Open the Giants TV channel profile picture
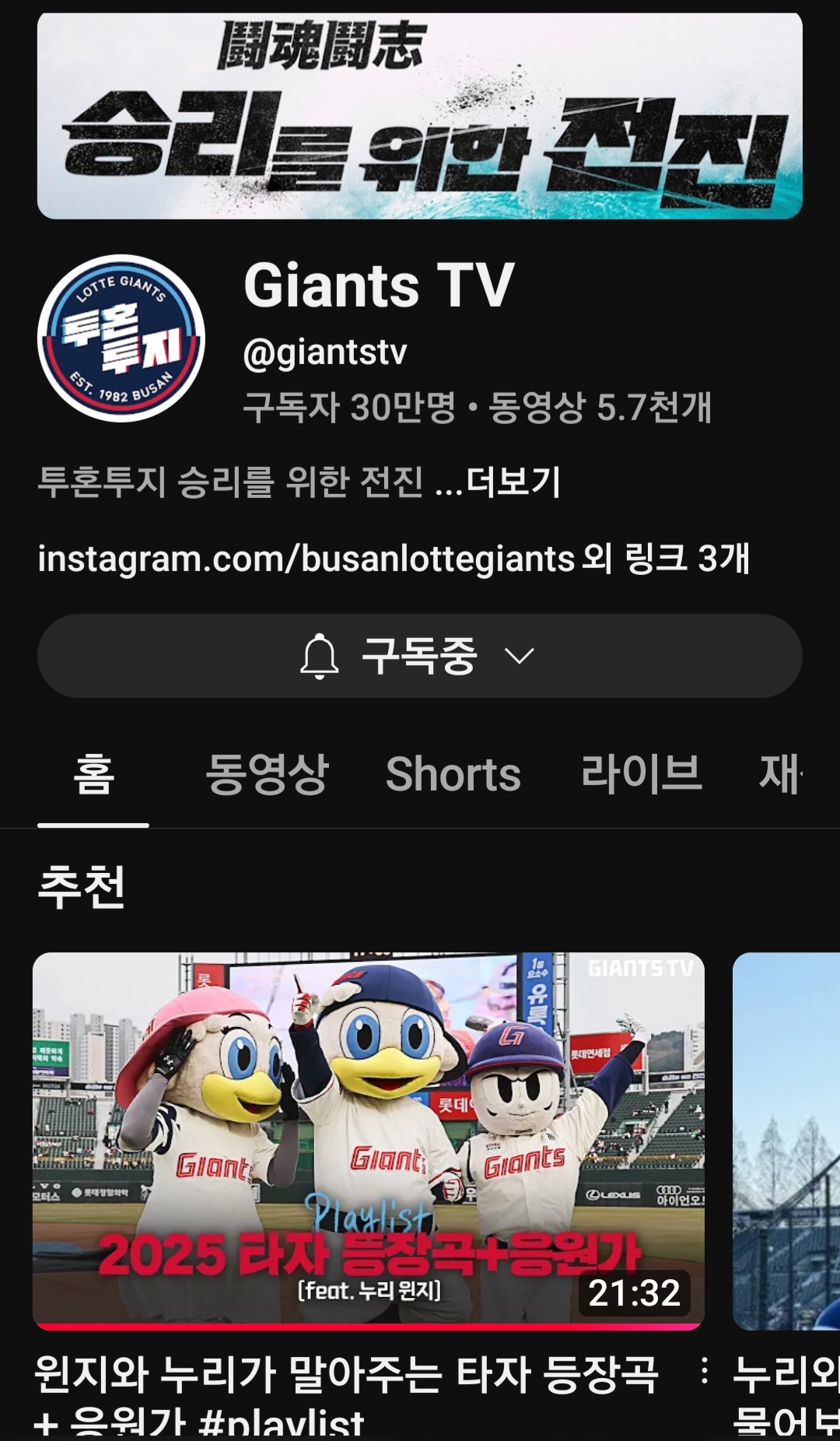This screenshot has width=840, height=1441. (121, 338)
